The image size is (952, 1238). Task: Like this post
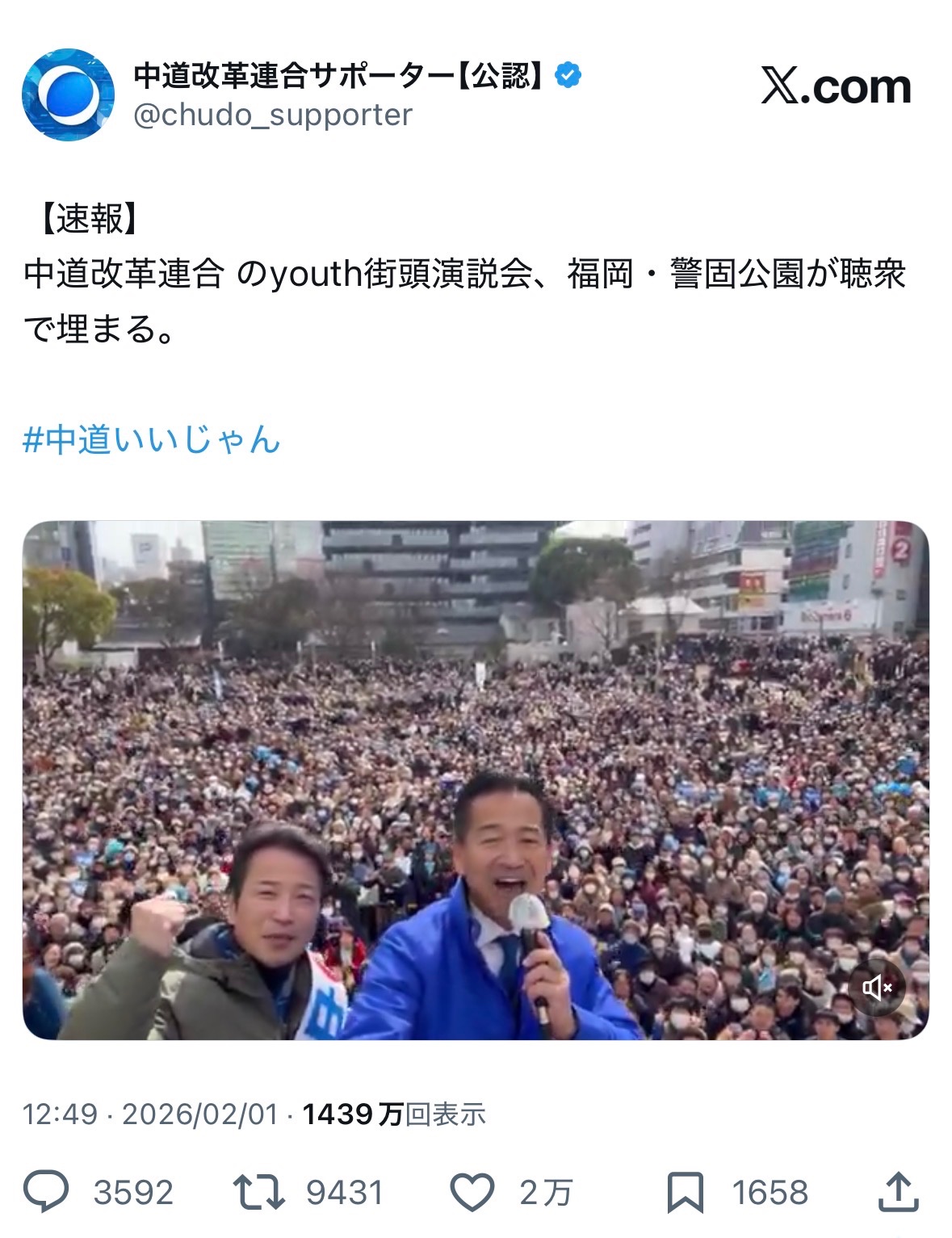472,1193
